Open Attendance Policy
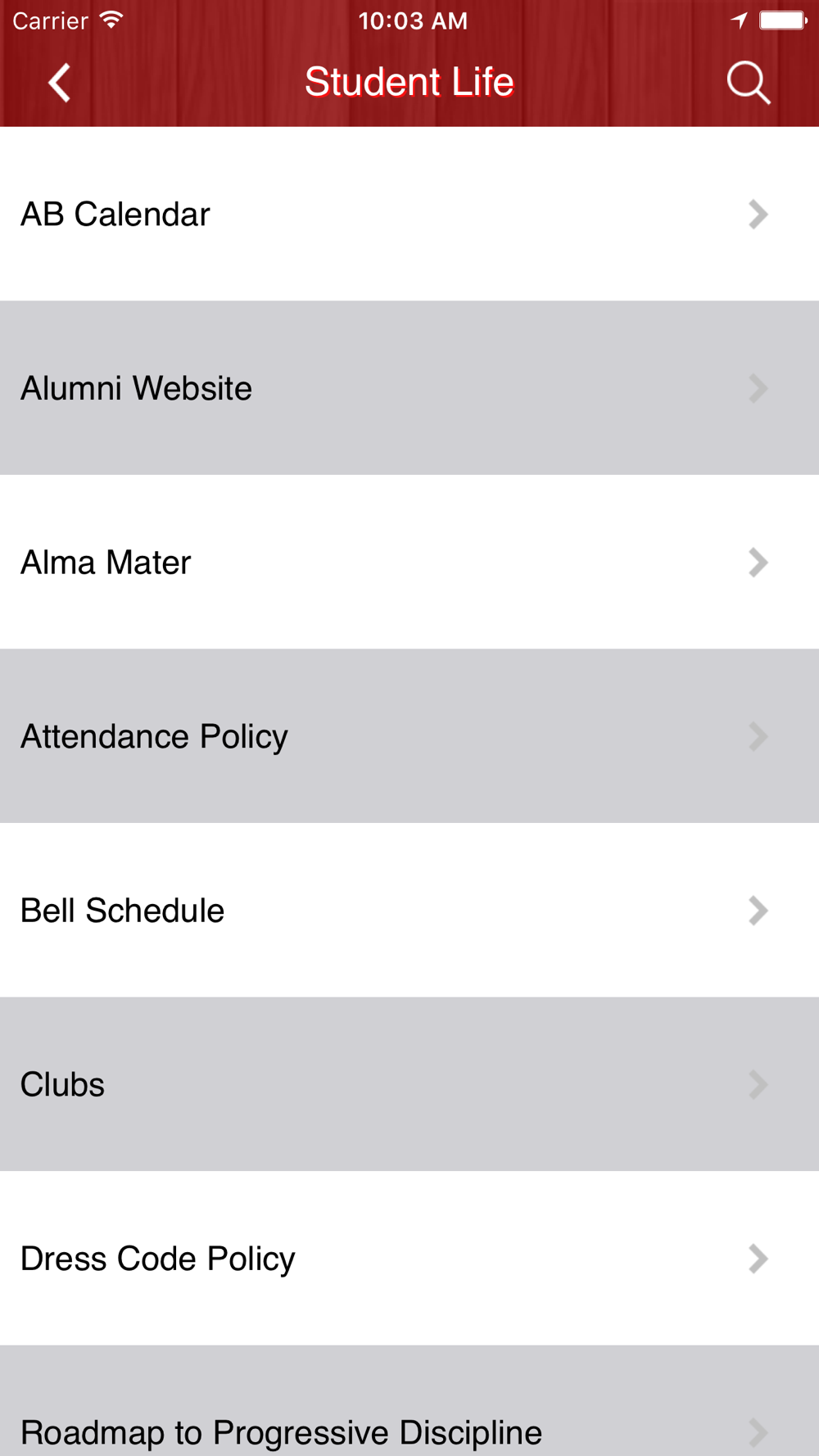 pyautogui.click(x=409, y=736)
